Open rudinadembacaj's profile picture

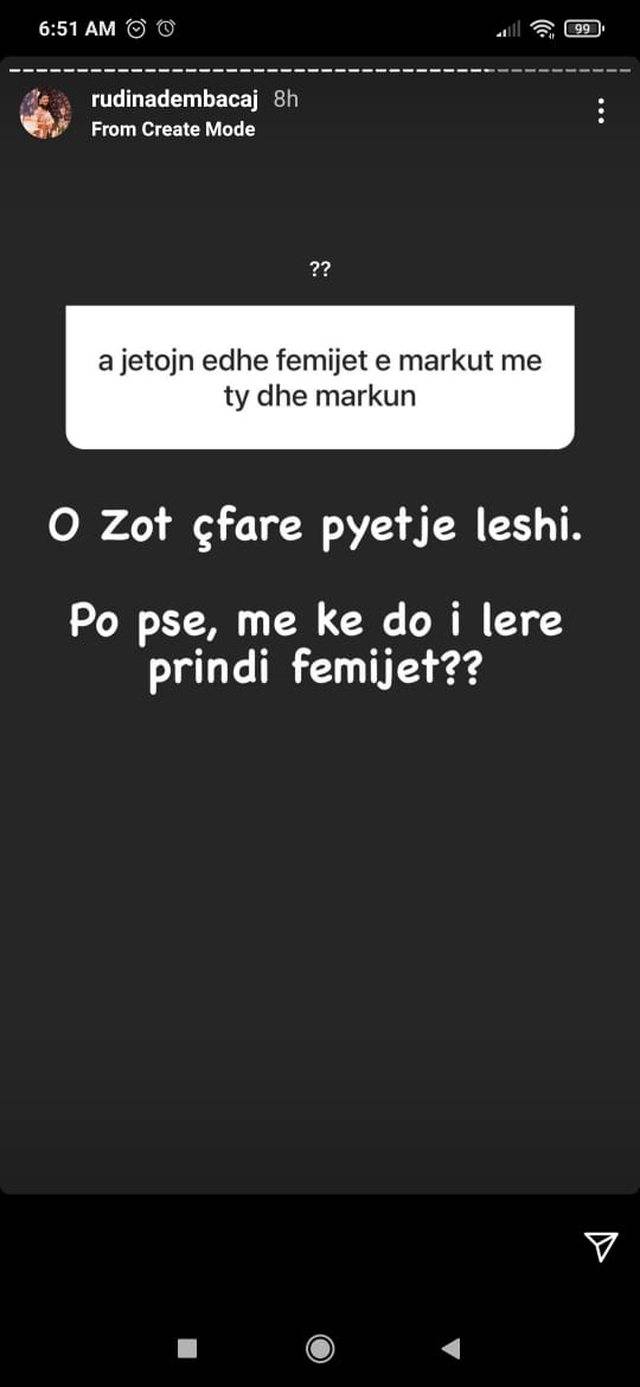tap(46, 113)
